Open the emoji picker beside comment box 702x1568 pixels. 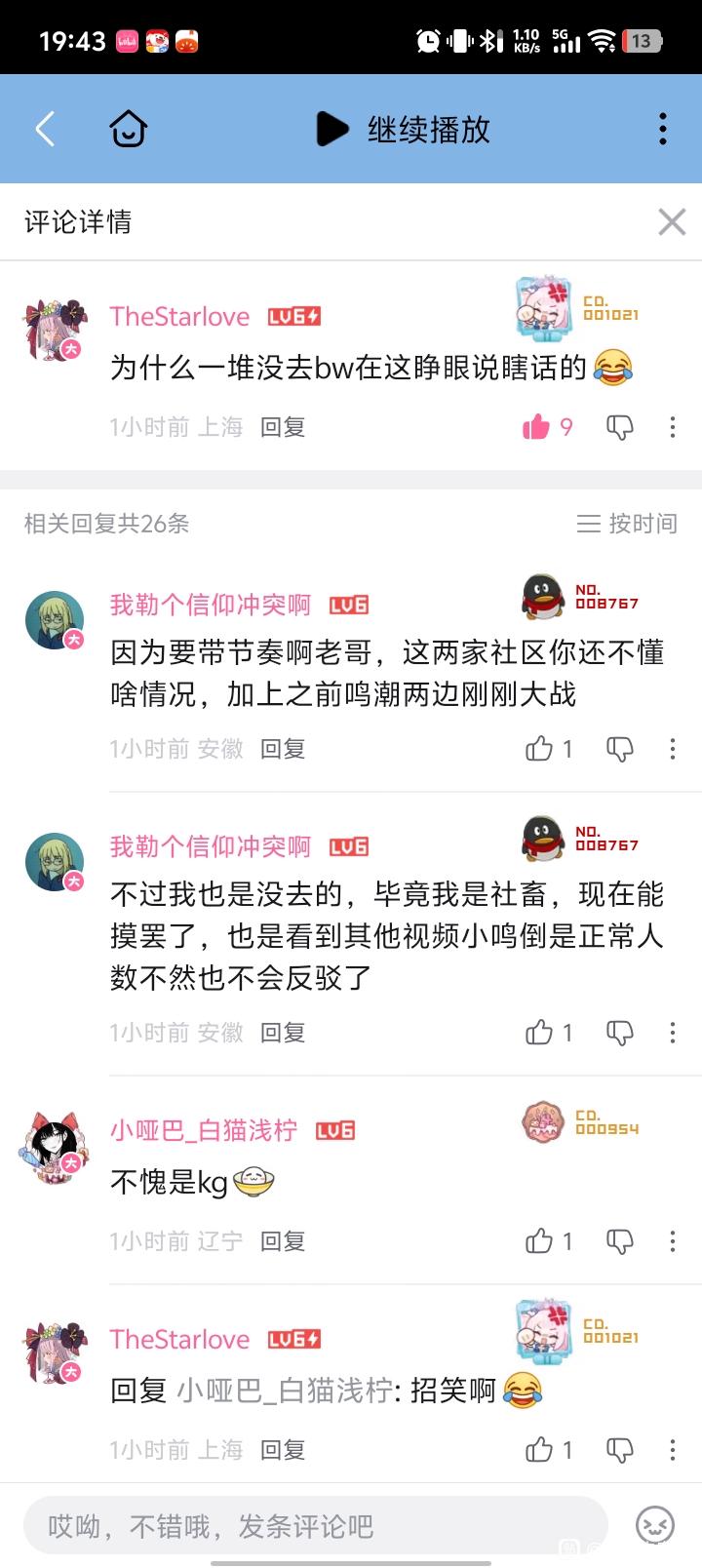[x=654, y=1525]
